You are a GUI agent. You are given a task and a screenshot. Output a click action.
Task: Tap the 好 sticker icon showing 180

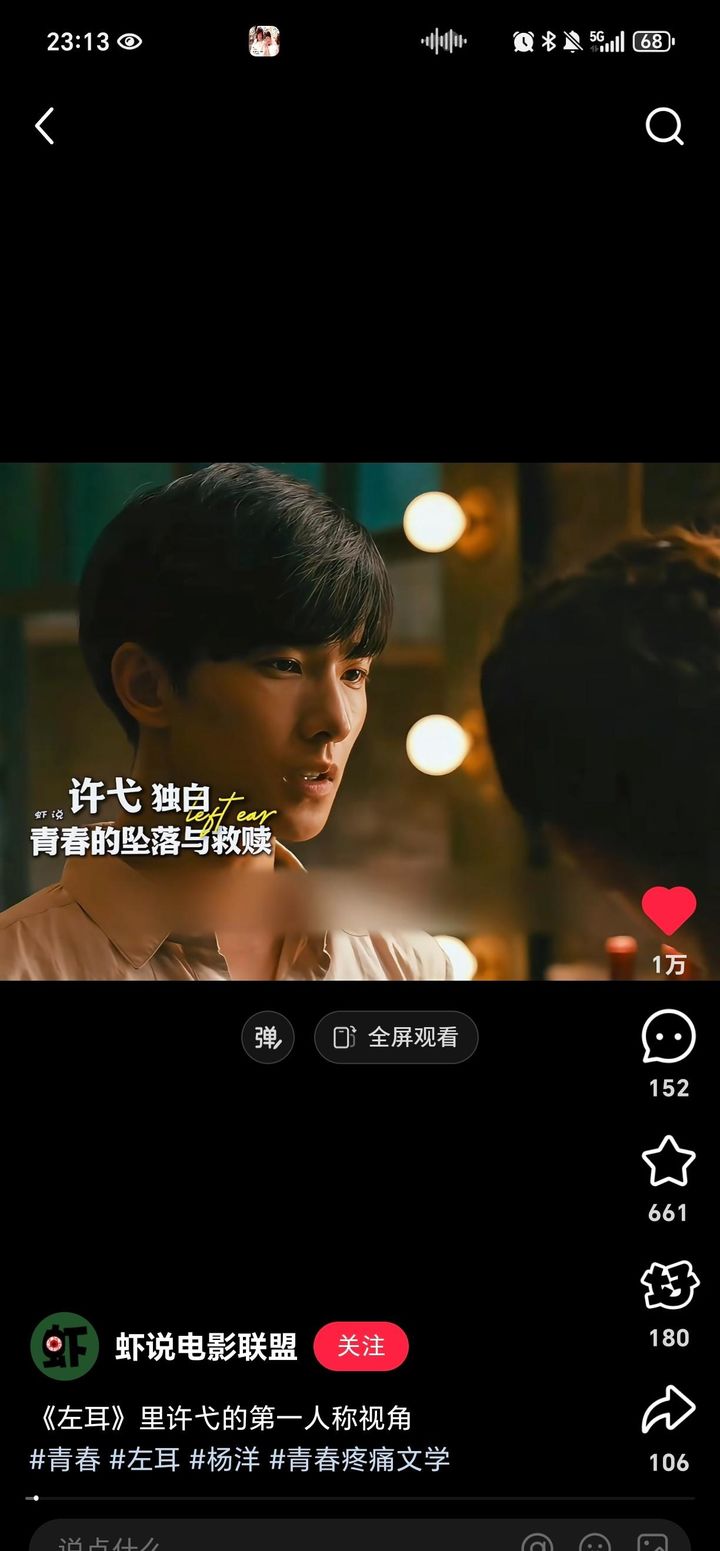coord(668,1286)
